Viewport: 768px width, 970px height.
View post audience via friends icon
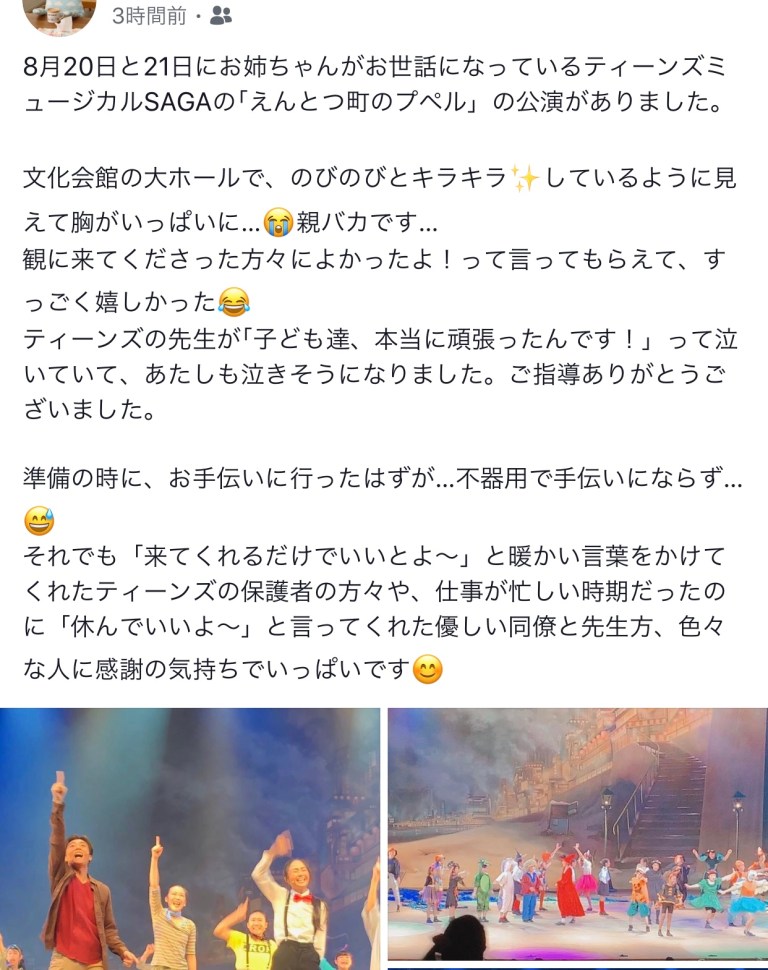pyautogui.click(x=221, y=15)
